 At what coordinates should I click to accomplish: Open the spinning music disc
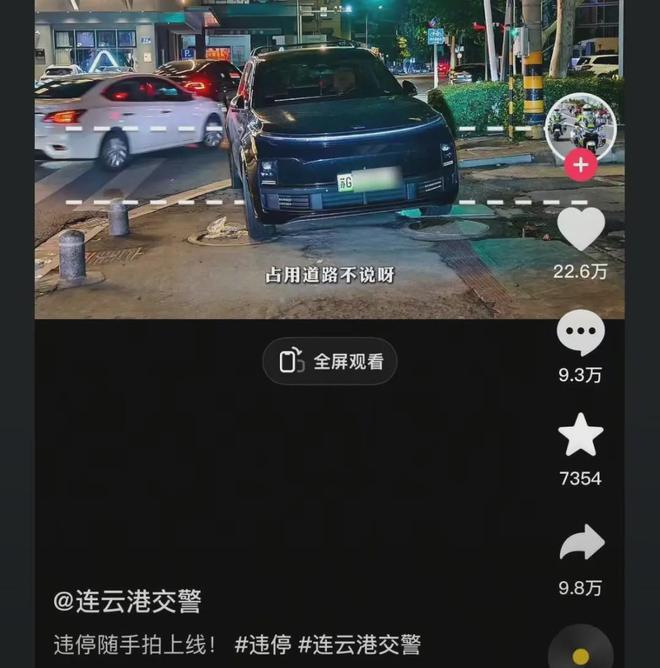[x=580, y=652]
